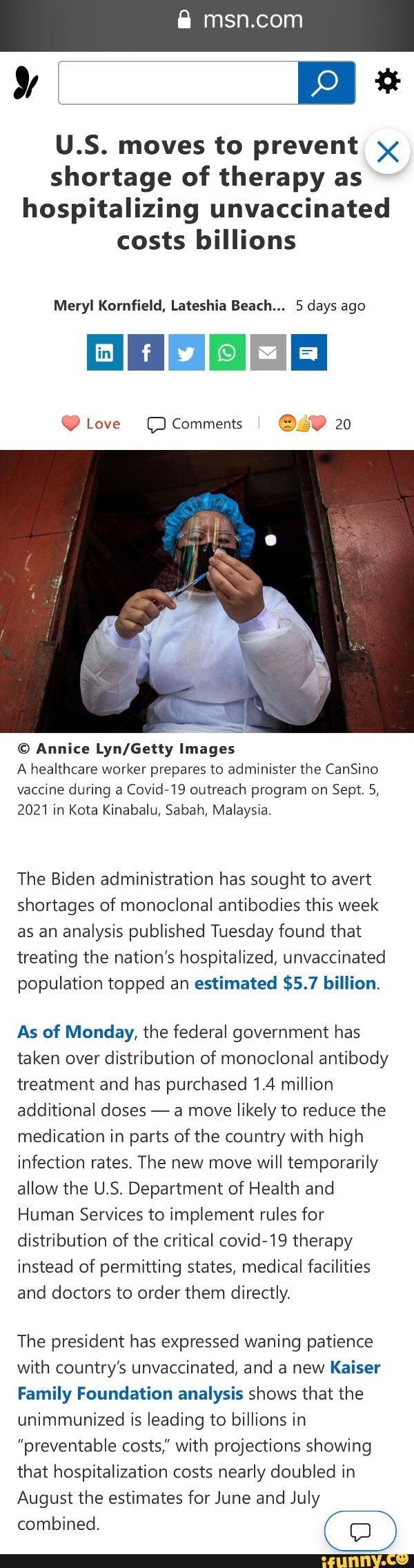Open the estimated $5.7 billion link

click(285, 983)
